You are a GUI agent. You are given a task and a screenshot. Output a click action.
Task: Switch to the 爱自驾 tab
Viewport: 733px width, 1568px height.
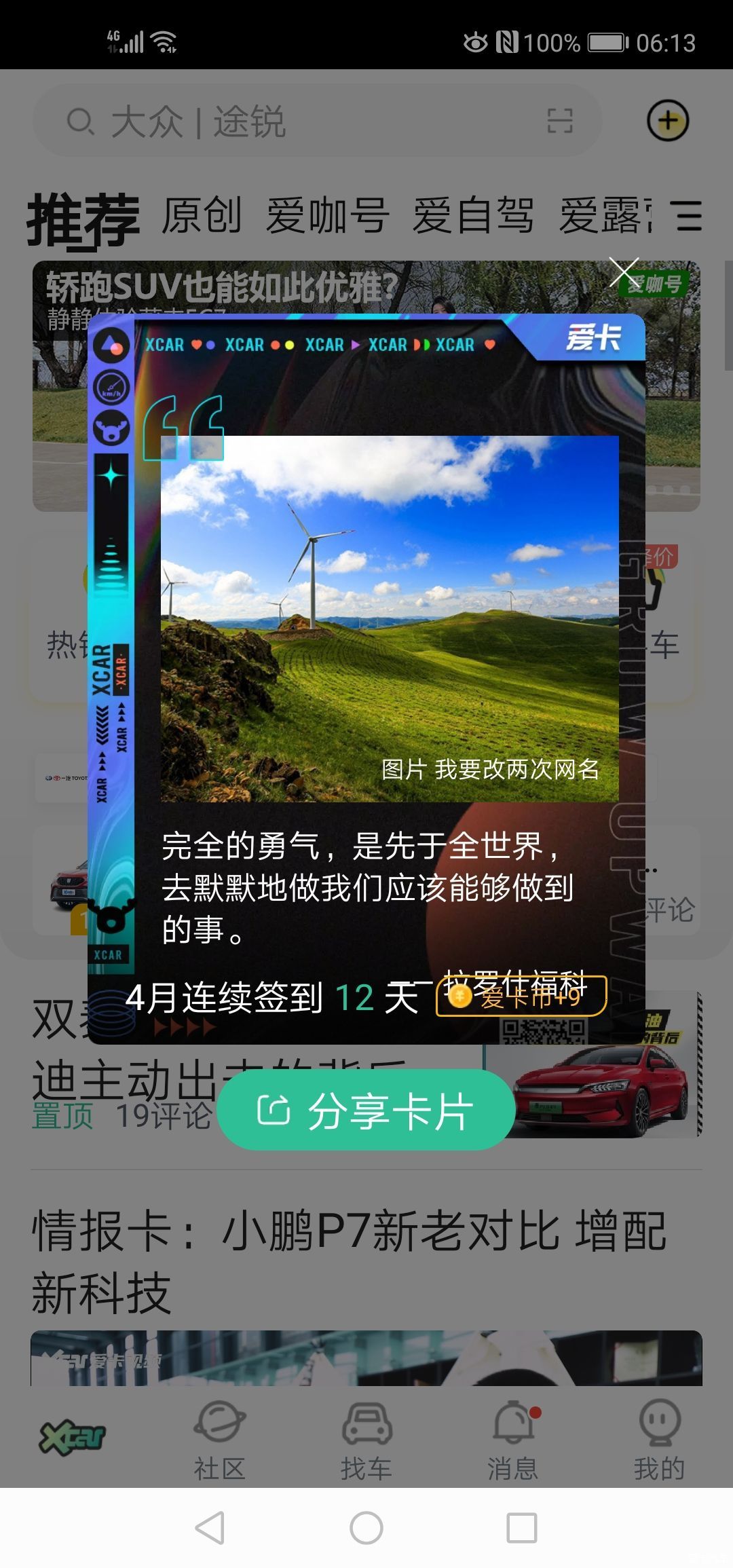click(473, 216)
